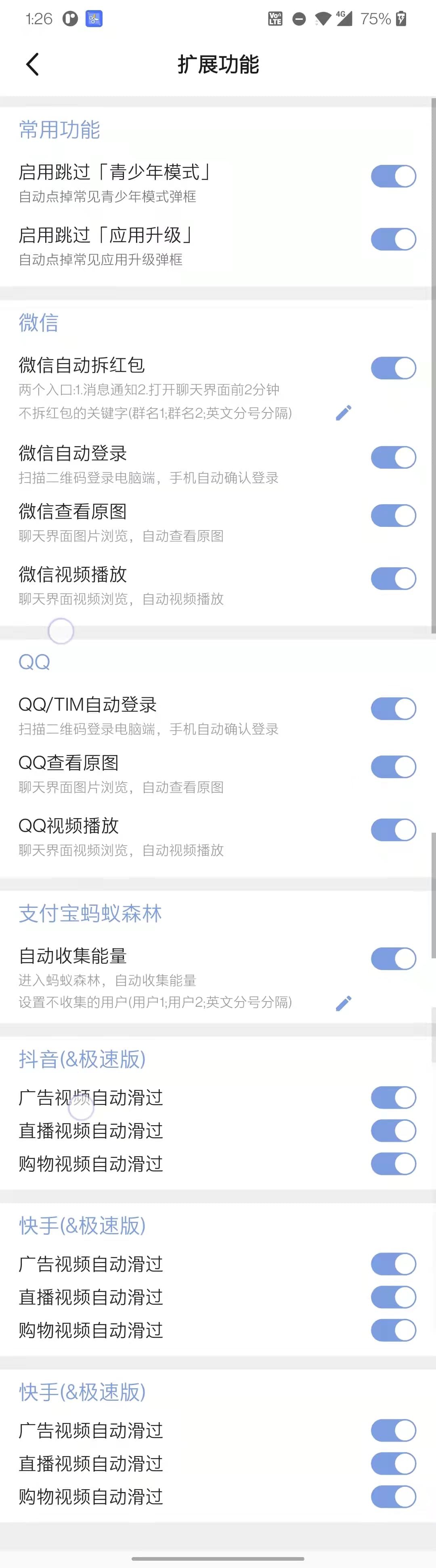436x1568 pixels.
Task: Disable 启用跳过「青少年模式」 switch
Action: coord(393,176)
